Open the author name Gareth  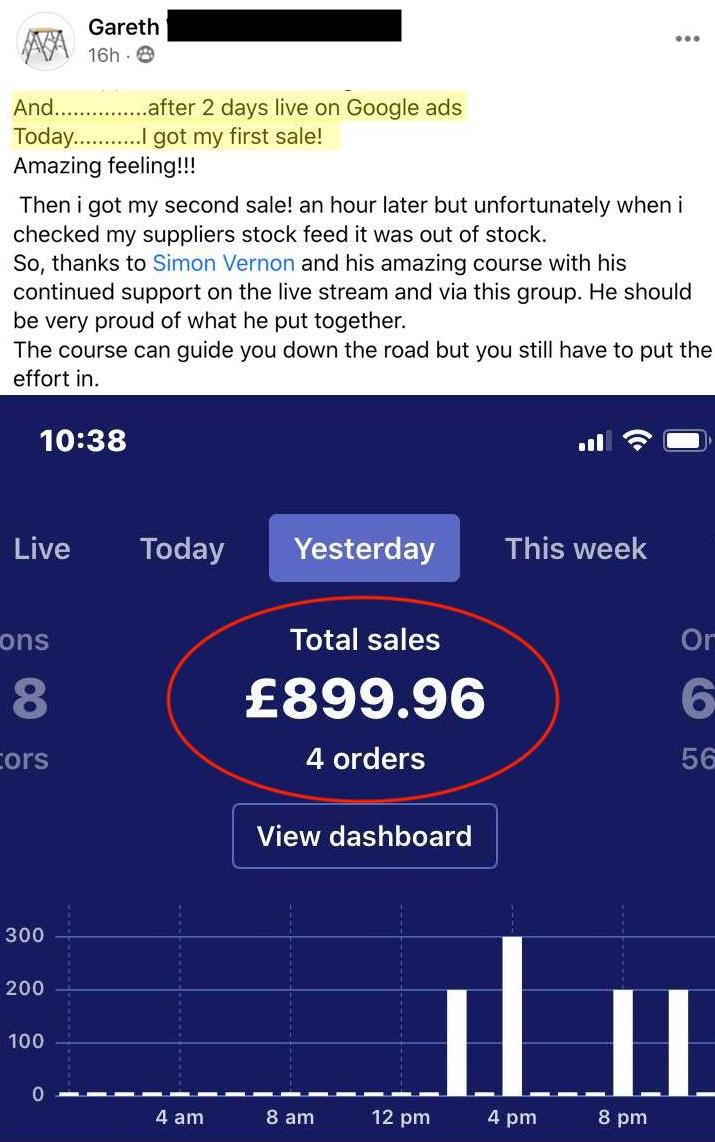pyautogui.click(x=123, y=26)
